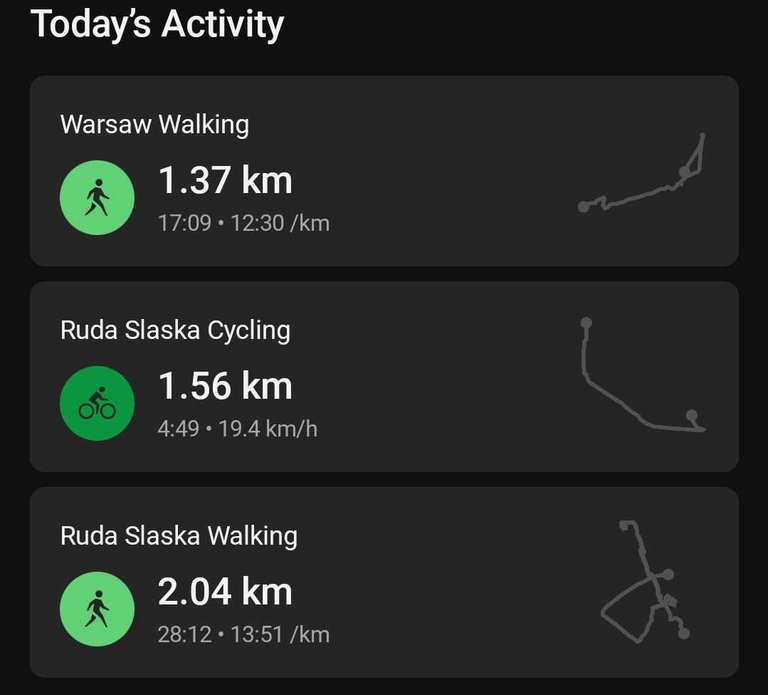This screenshot has width=768, height=695.
Task: View the Ruda Slaska Walking activity details
Action: [x=384, y=582]
